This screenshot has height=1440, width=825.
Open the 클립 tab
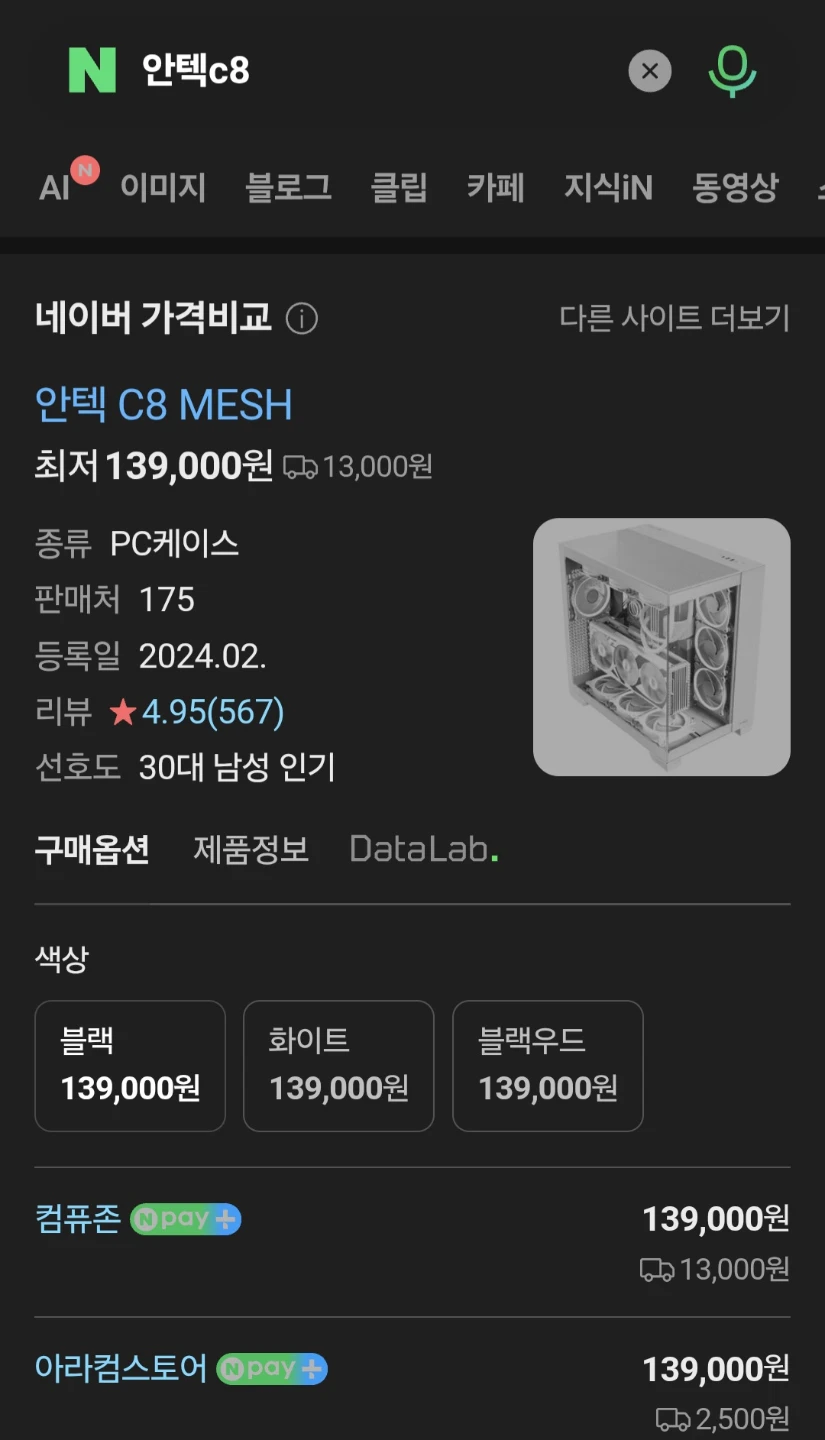tap(399, 187)
